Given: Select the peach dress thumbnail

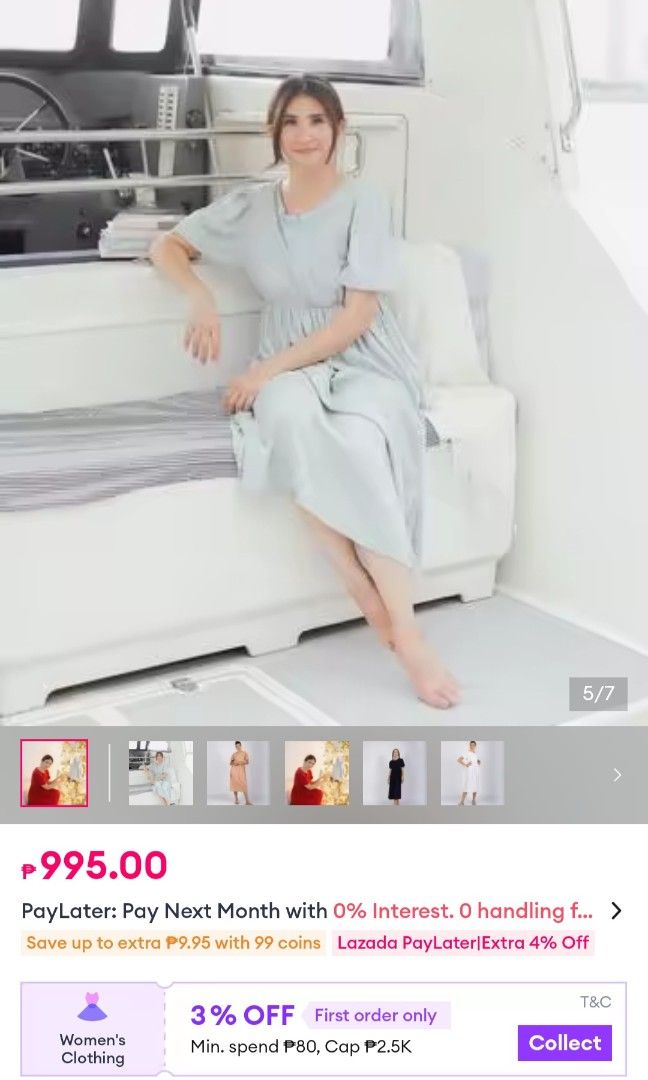Looking at the screenshot, I should [238, 773].
